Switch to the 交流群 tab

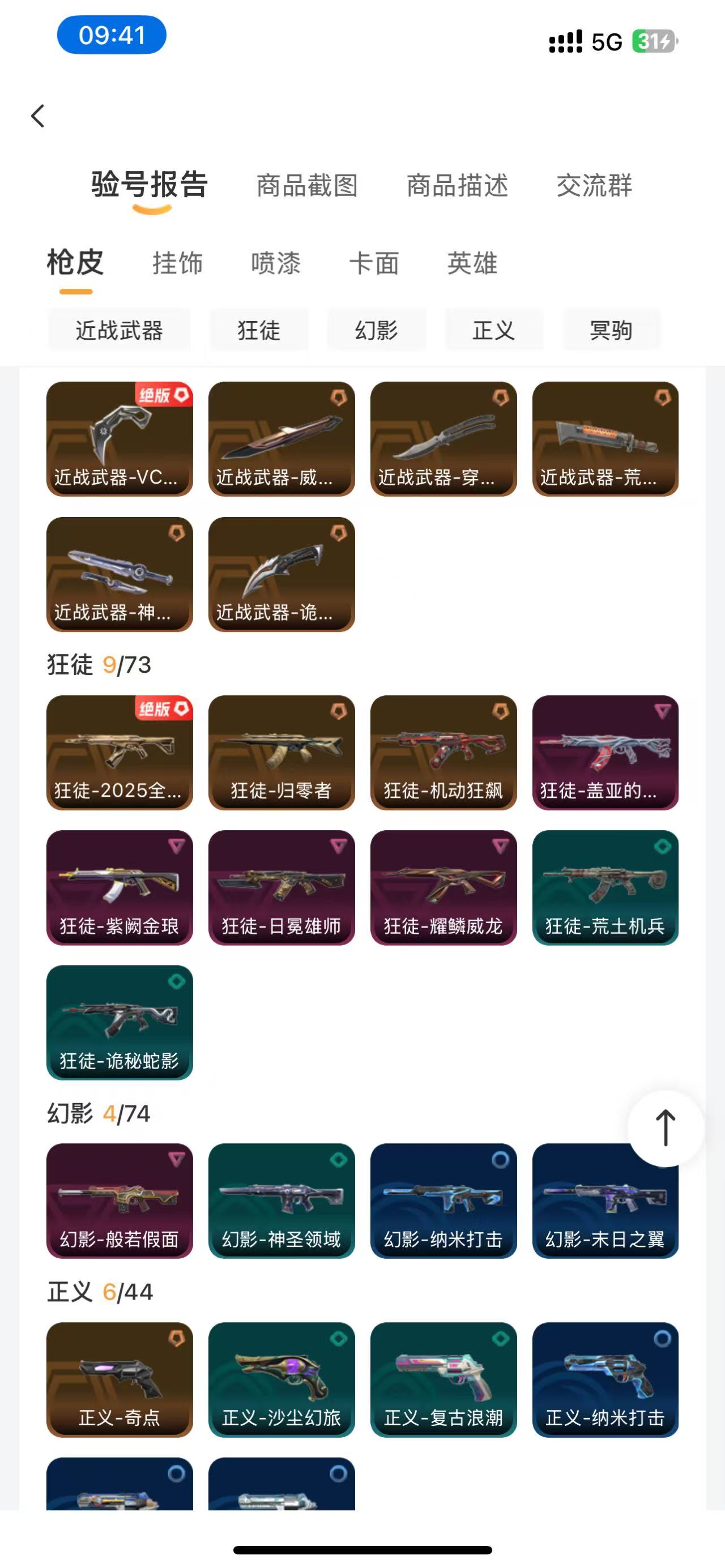click(594, 186)
